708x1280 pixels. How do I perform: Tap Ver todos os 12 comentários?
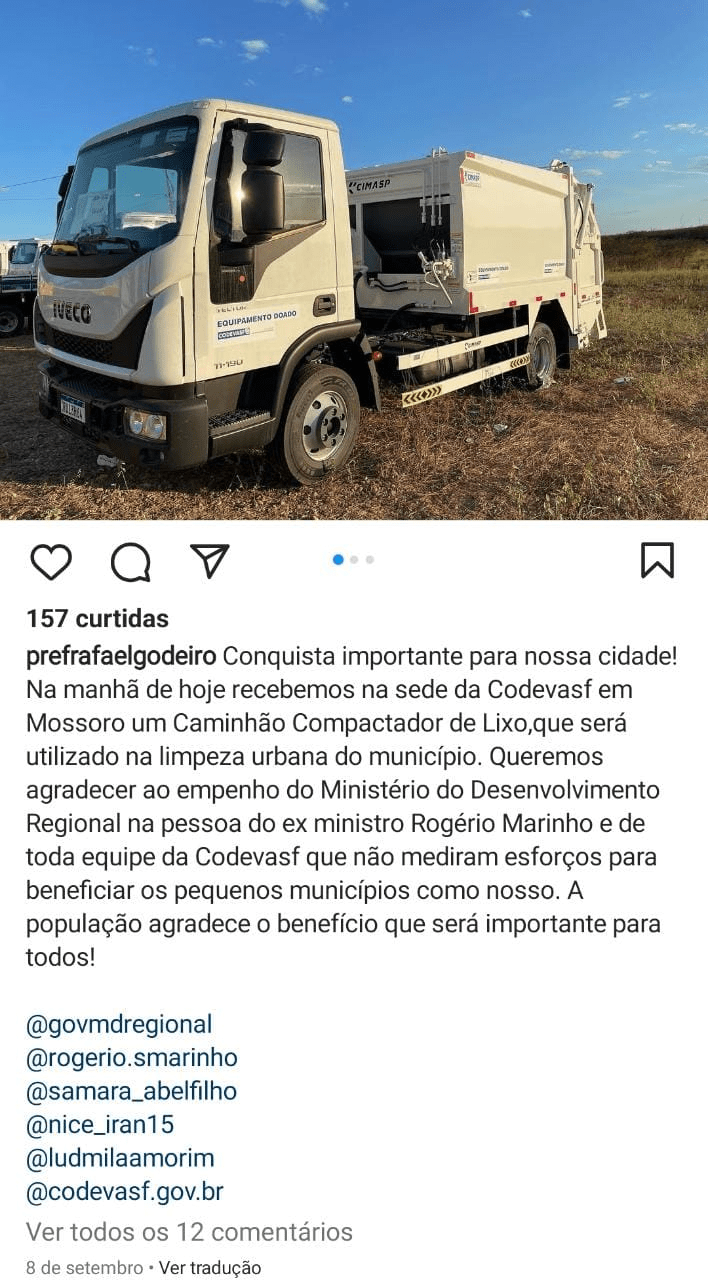[x=189, y=1231]
